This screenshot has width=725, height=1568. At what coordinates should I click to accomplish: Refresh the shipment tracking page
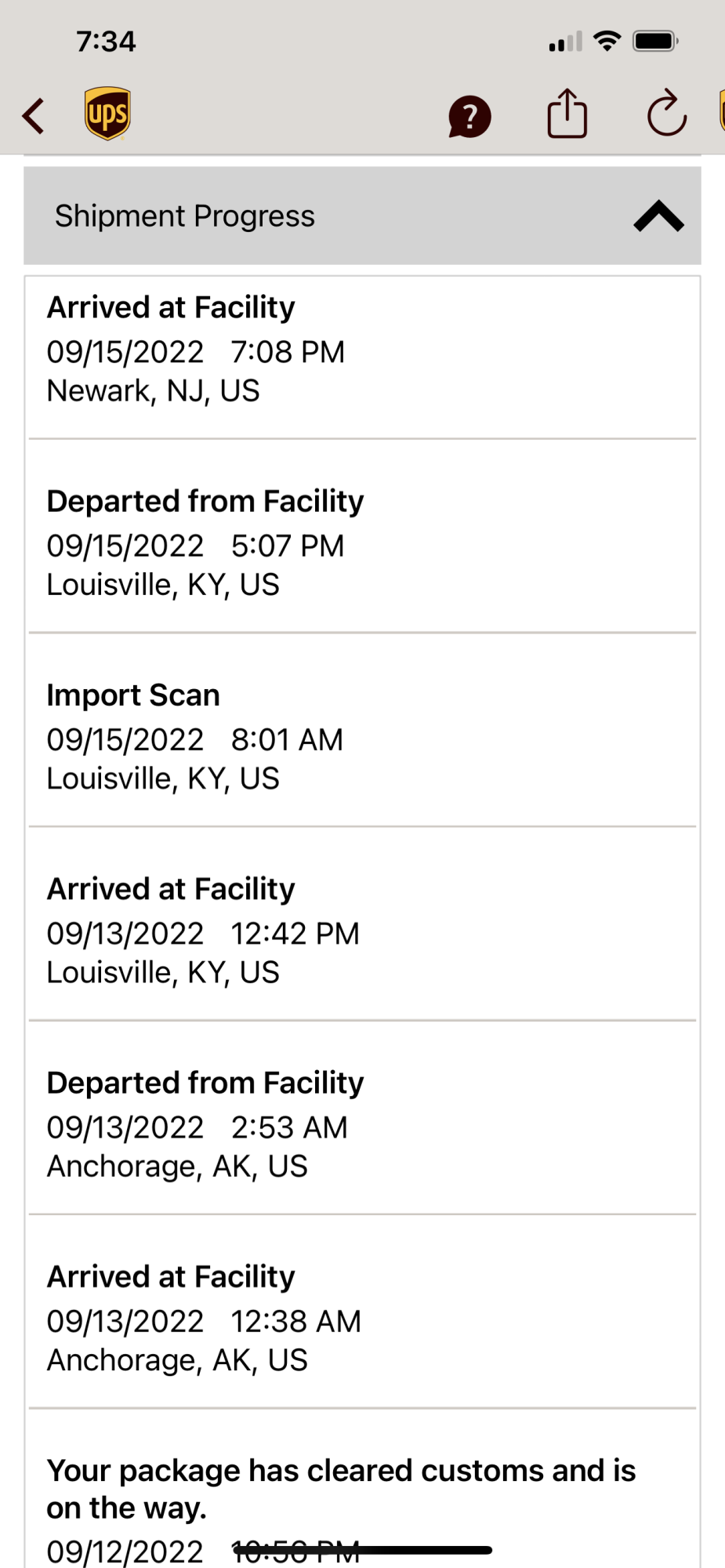(666, 114)
